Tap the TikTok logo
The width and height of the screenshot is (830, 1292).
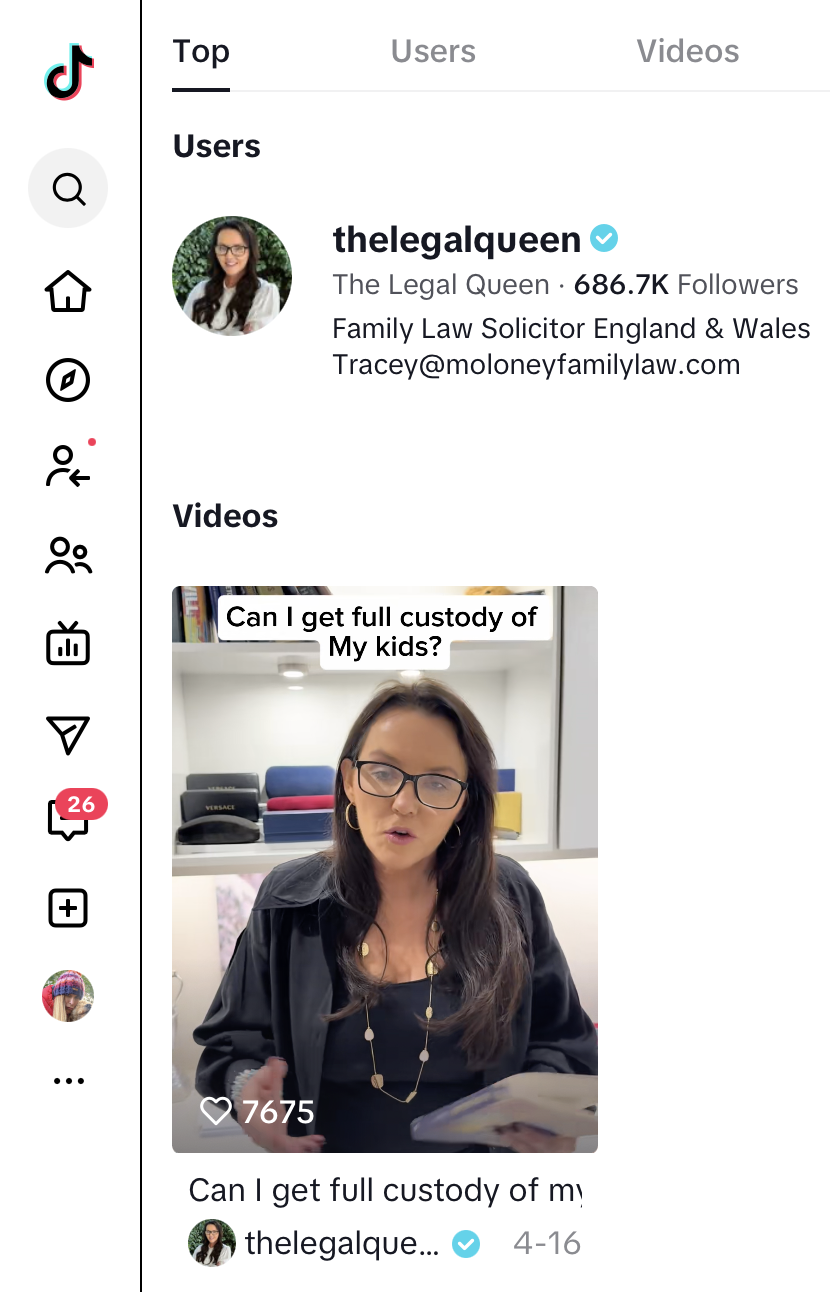pos(68,73)
